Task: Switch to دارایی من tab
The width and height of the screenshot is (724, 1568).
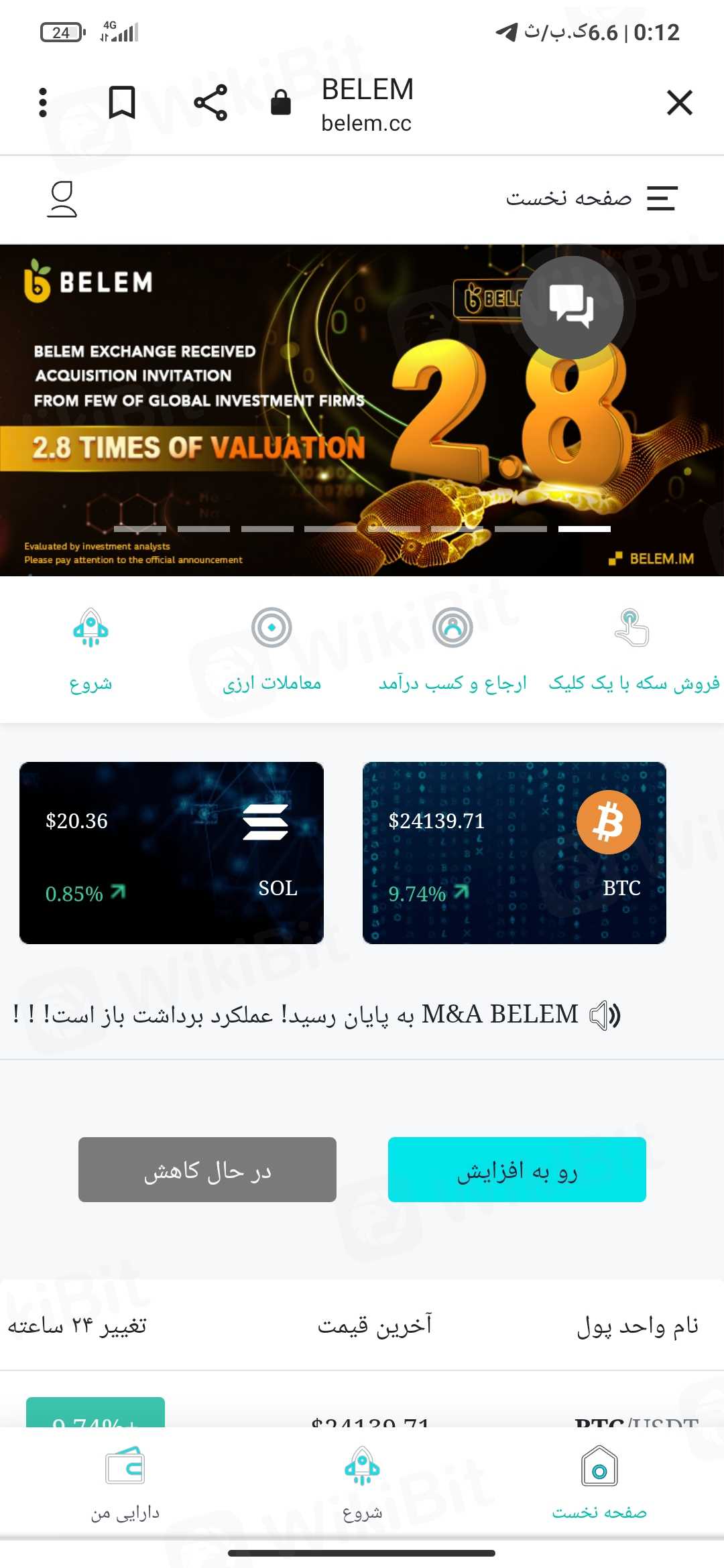Action: [125, 1482]
